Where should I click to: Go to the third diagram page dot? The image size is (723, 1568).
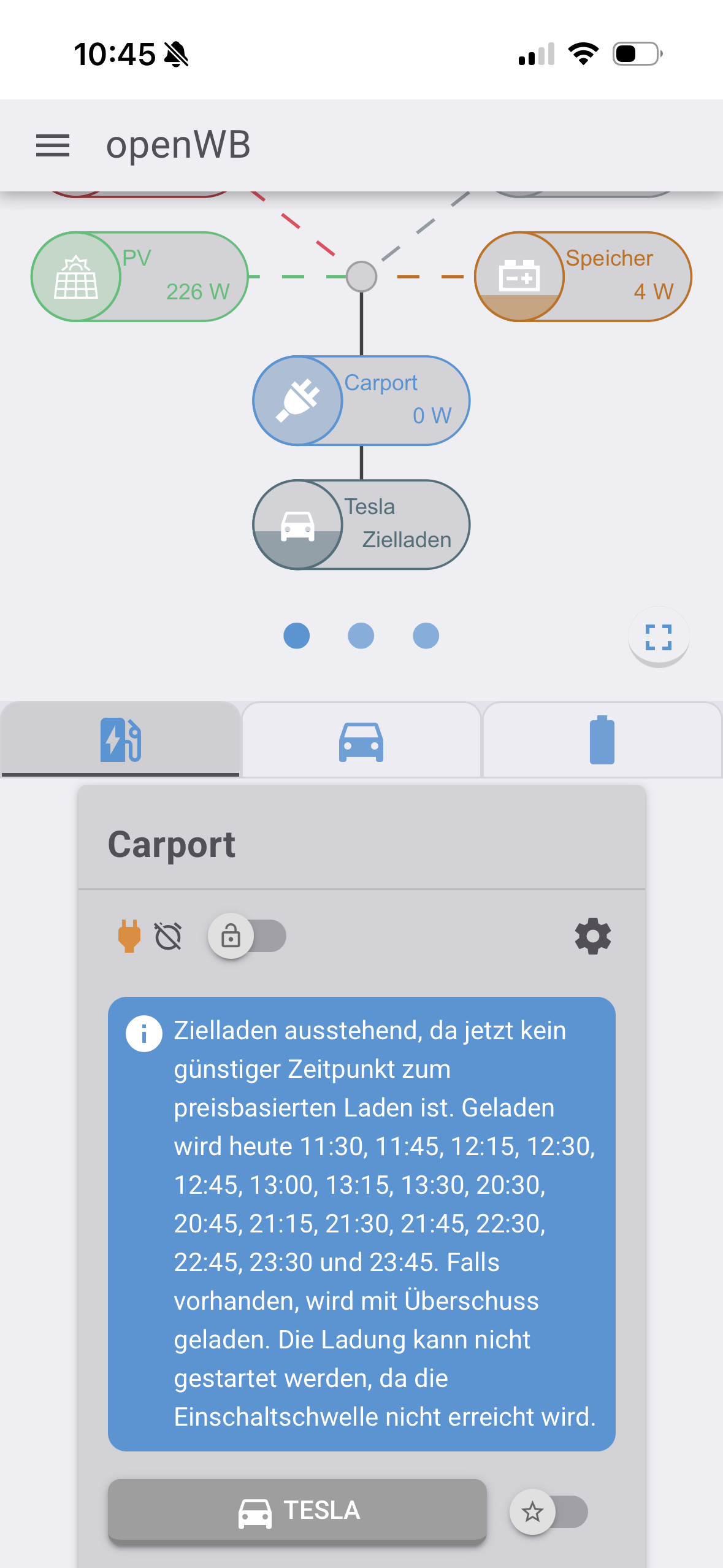point(426,636)
